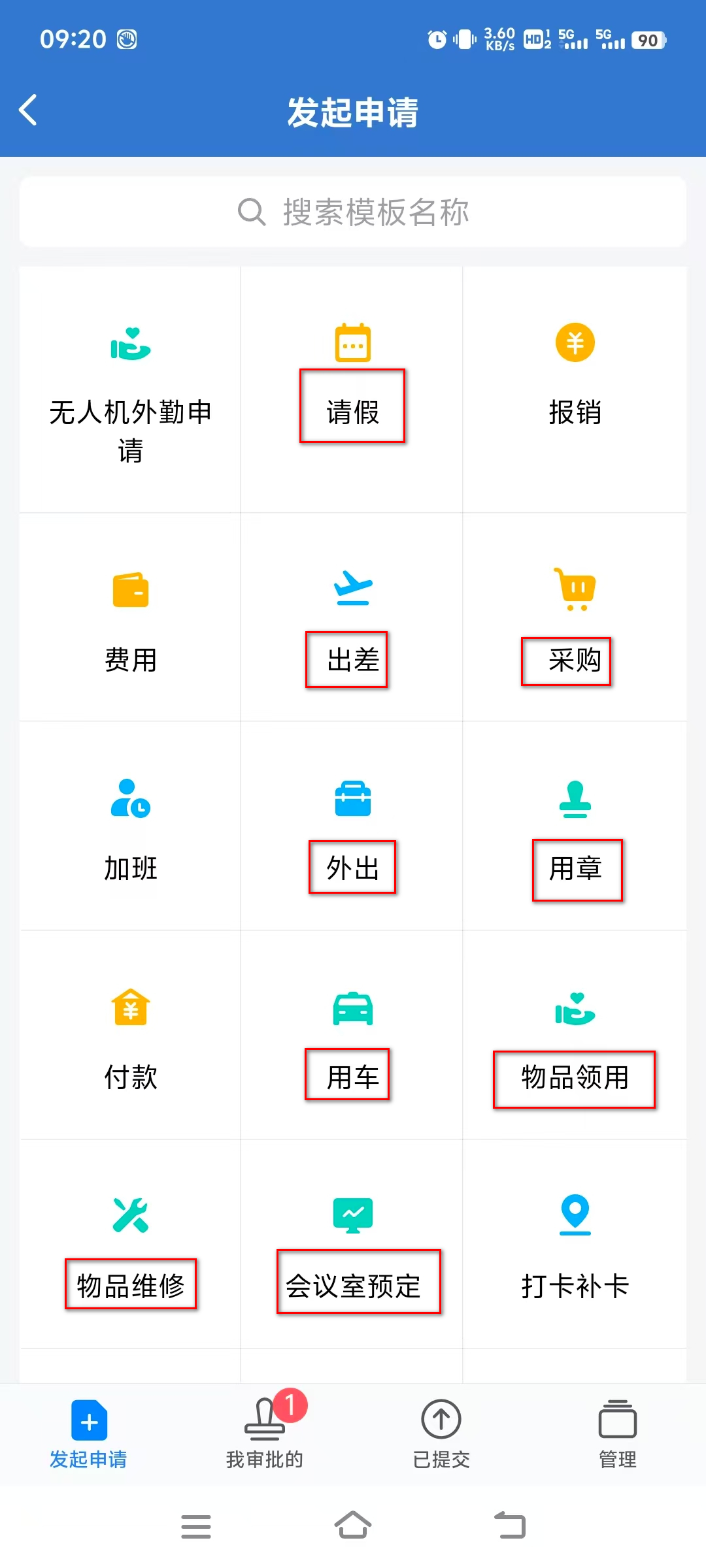Screen dimensions: 706x1568
Task: Open the 付款 payment request
Action: (x=130, y=1039)
